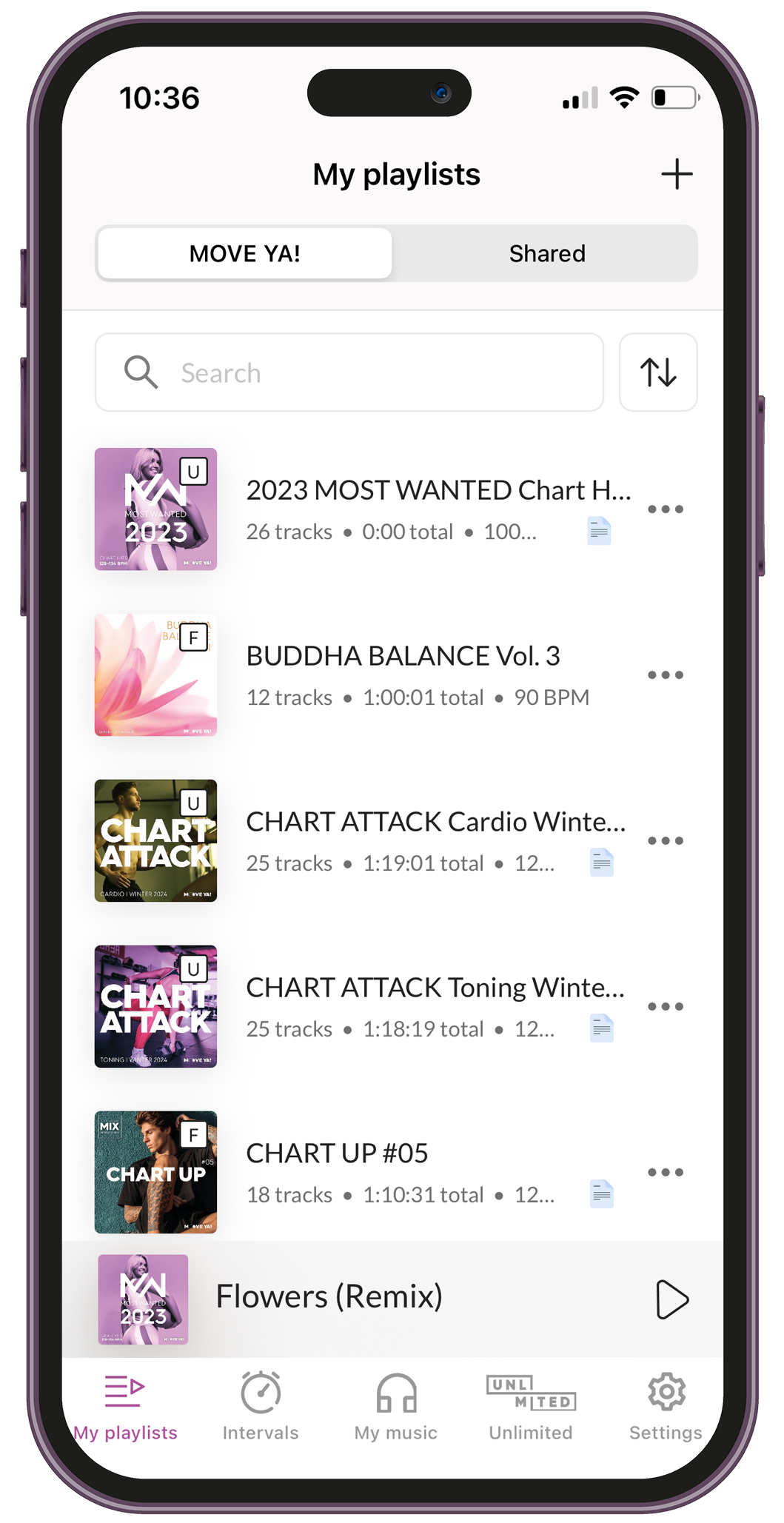Open the sort order button
This screenshot has width=784, height=1523.
coord(658,372)
